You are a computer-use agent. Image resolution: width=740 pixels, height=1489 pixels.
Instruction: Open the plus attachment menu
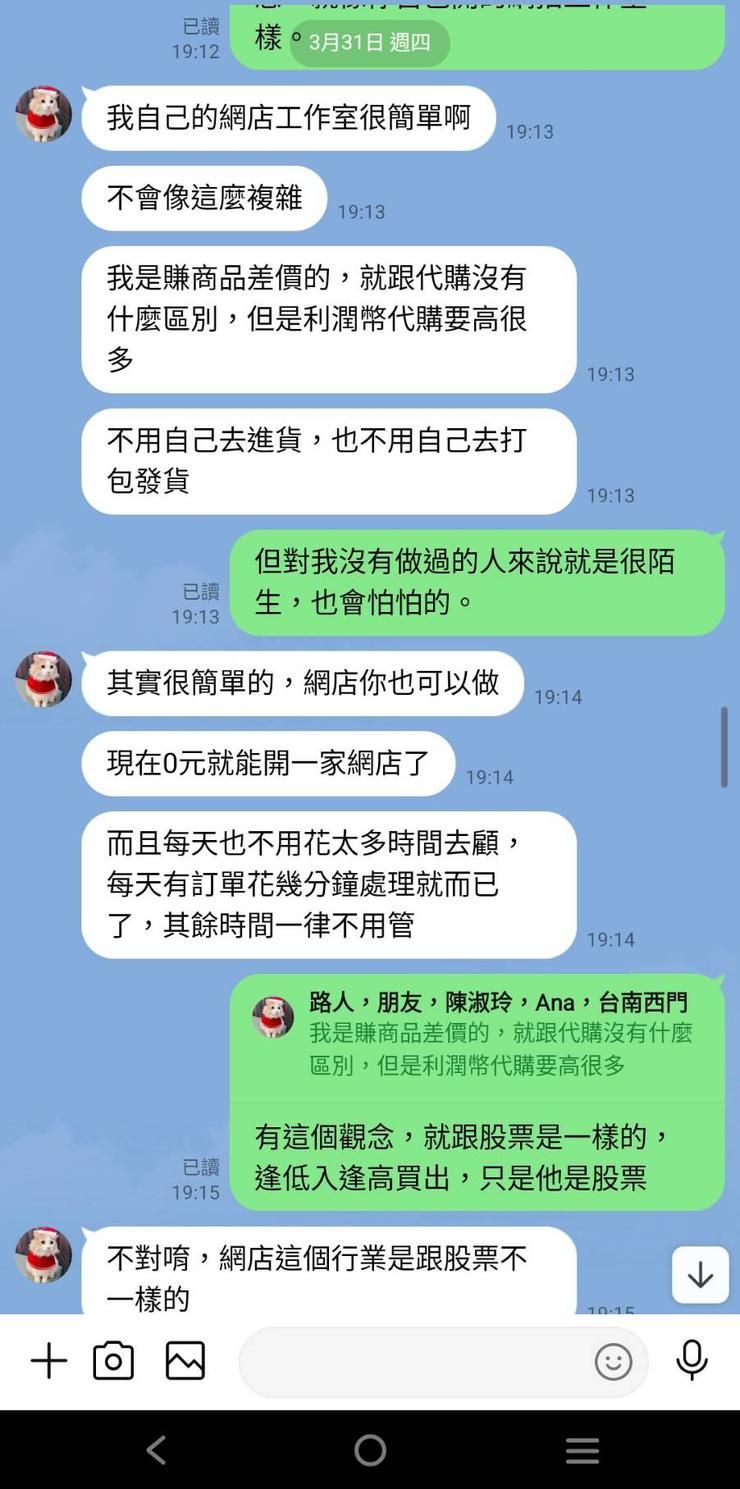(48, 1361)
